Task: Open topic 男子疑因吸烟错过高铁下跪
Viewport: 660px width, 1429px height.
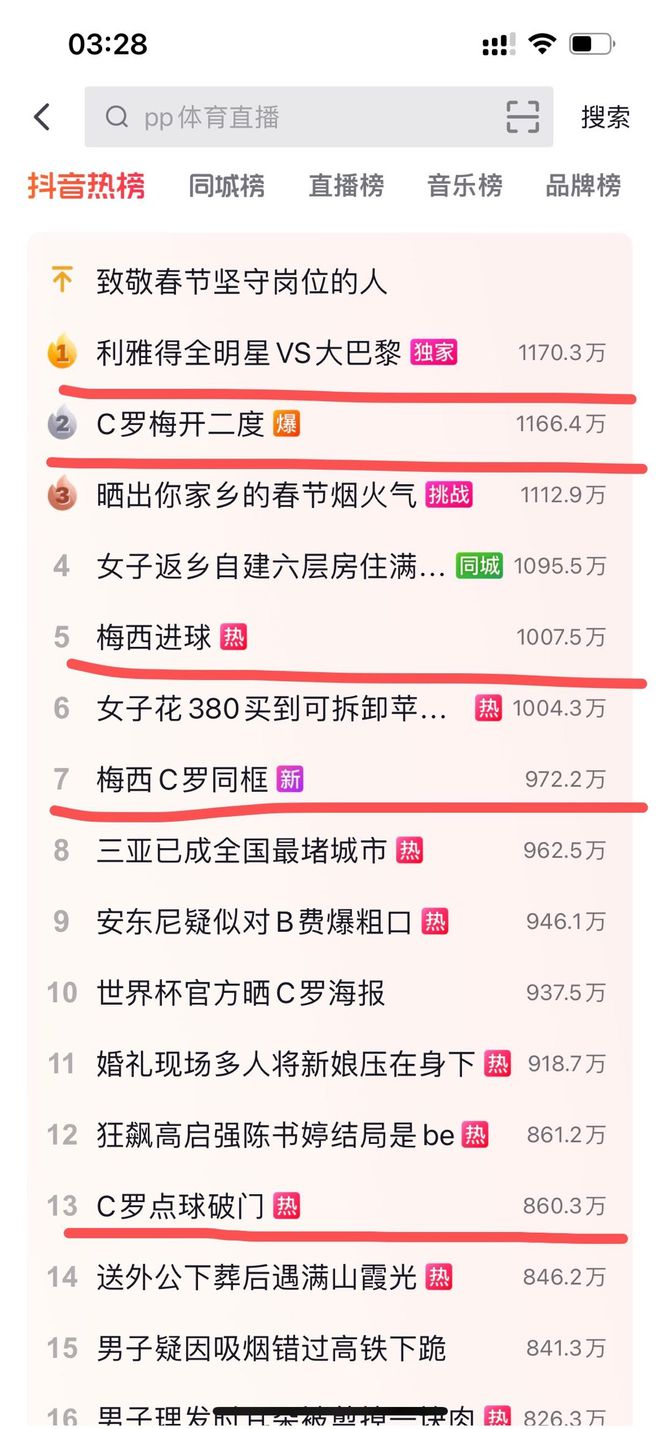Action: (271, 1348)
